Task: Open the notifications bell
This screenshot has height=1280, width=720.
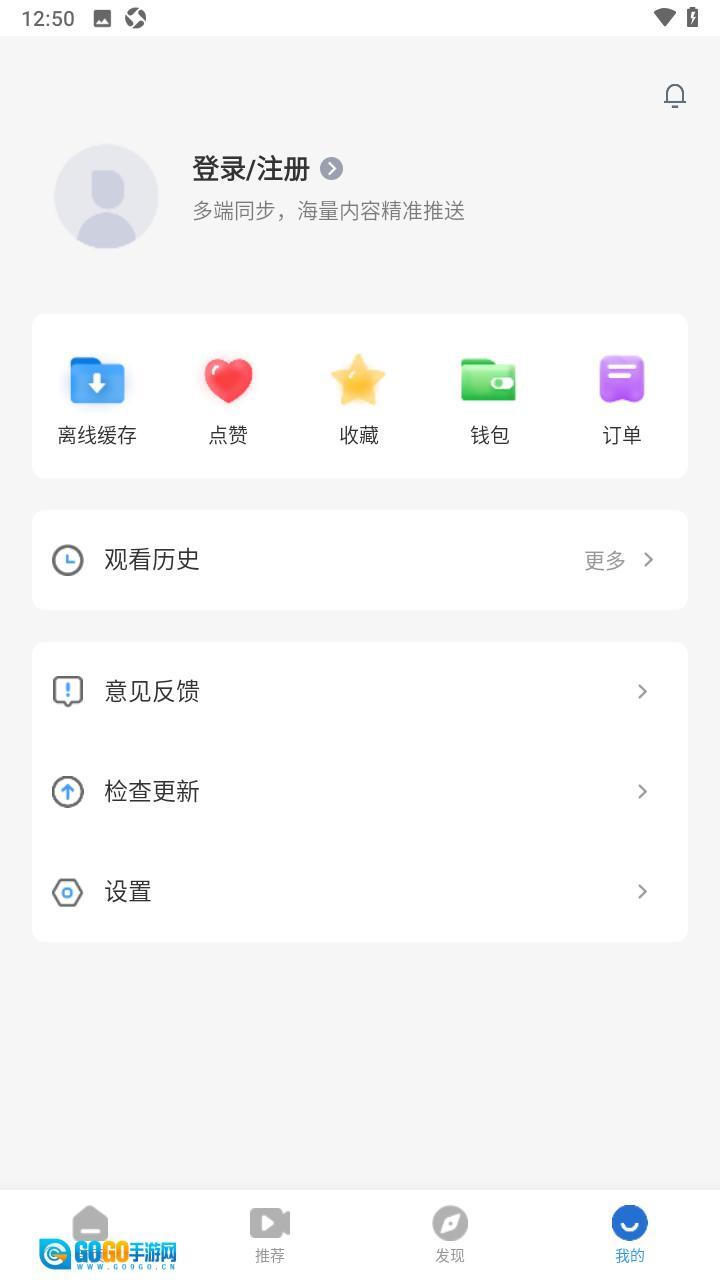Action: tap(675, 96)
